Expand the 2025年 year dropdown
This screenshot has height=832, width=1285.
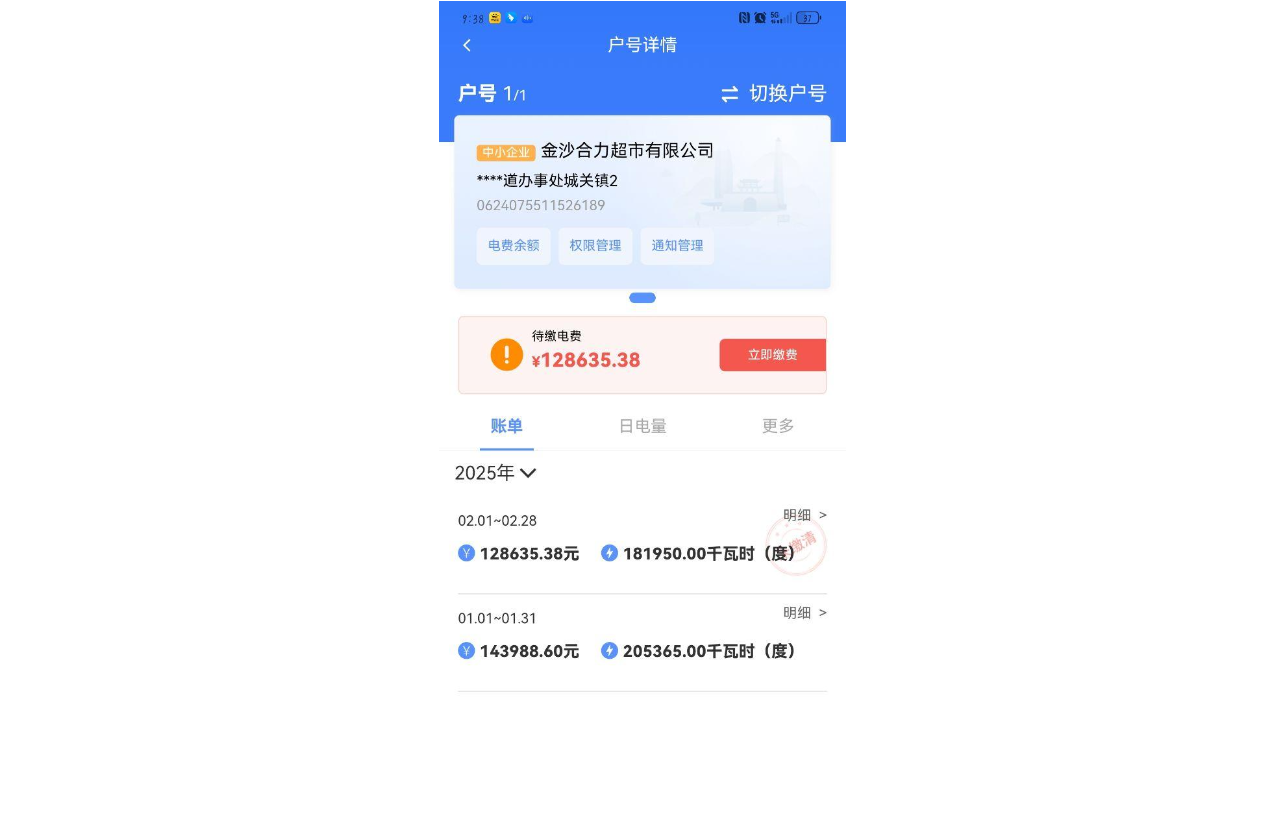click(x=496, y=473)
